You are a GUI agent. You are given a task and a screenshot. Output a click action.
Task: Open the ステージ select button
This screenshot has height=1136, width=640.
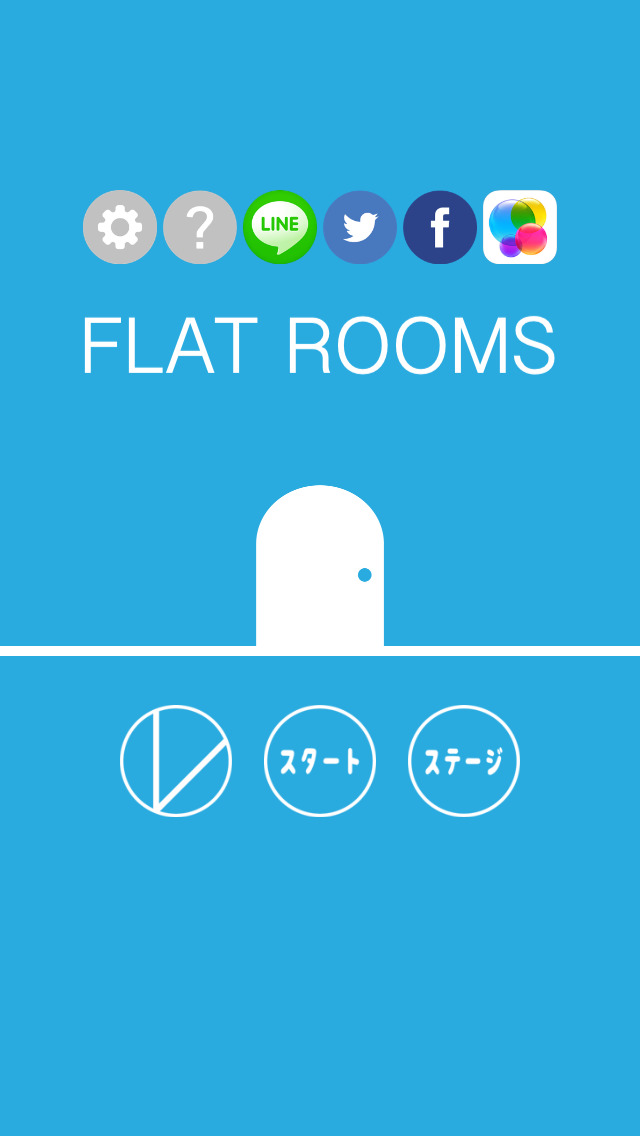coord(464,761)
